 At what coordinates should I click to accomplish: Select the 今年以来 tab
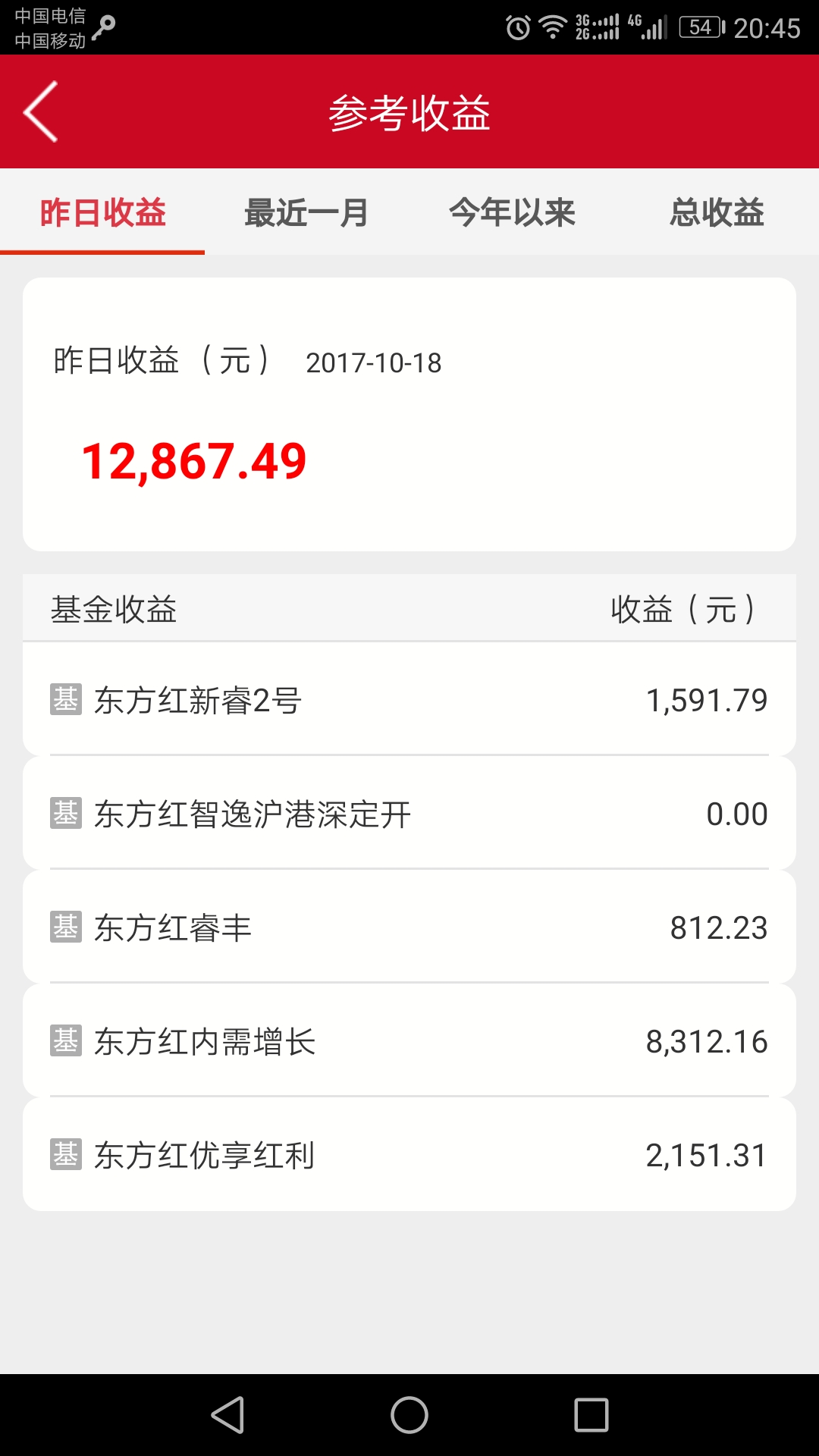point(512,212)
